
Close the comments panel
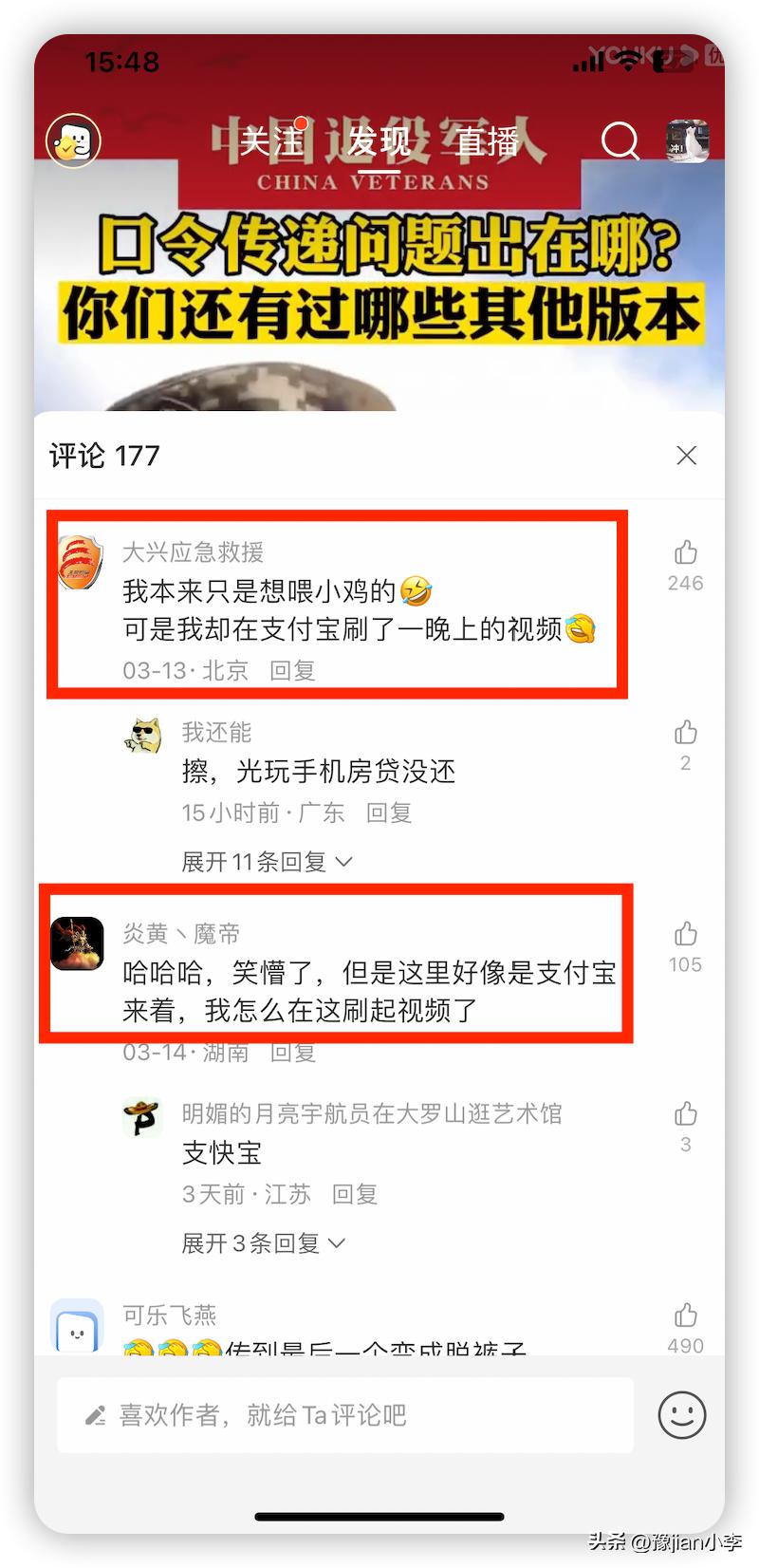pos(686,456)
